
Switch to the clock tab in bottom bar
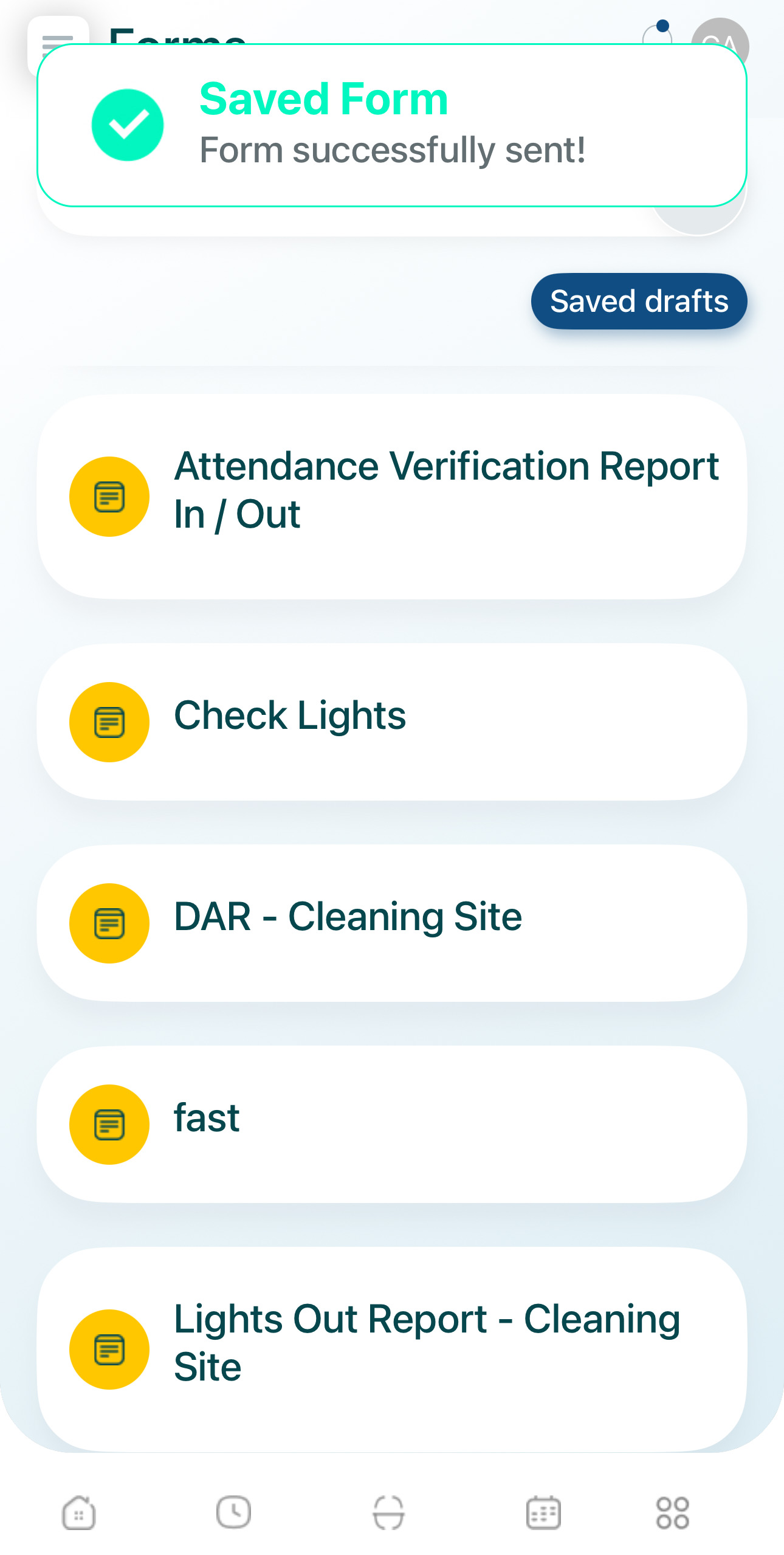(234, 1512)
